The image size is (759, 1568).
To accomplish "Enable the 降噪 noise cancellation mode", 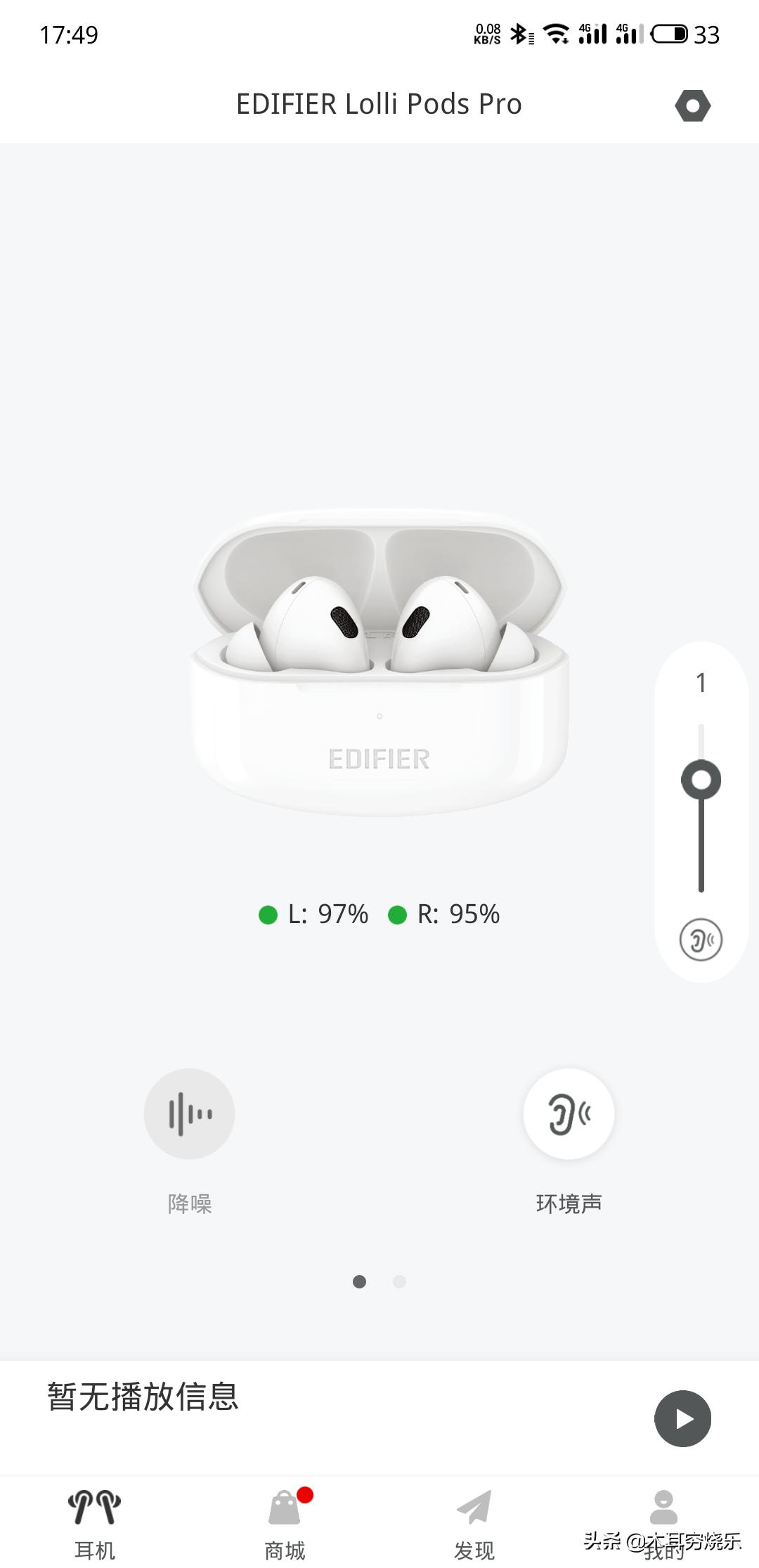I will [189, 1113].
